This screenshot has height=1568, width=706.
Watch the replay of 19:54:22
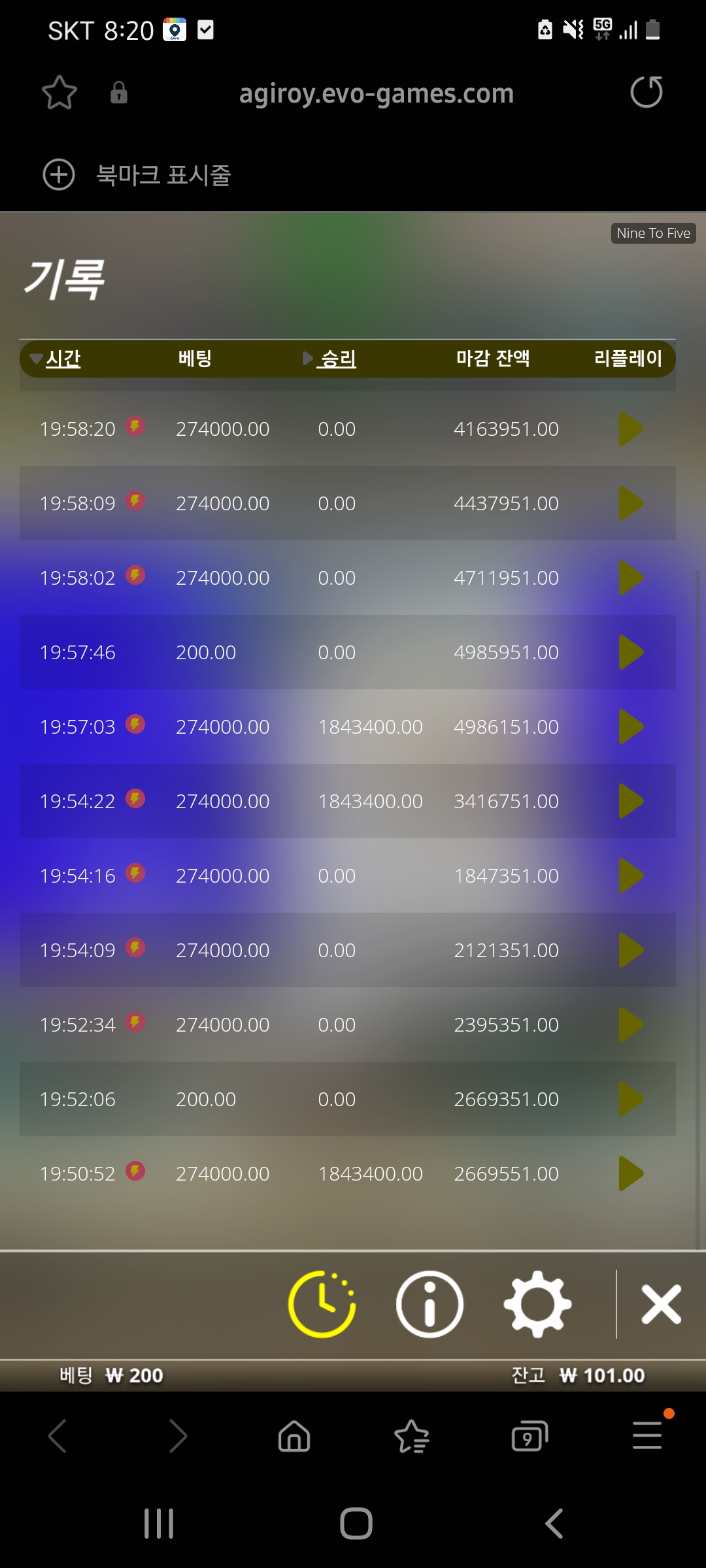point(631,801)
